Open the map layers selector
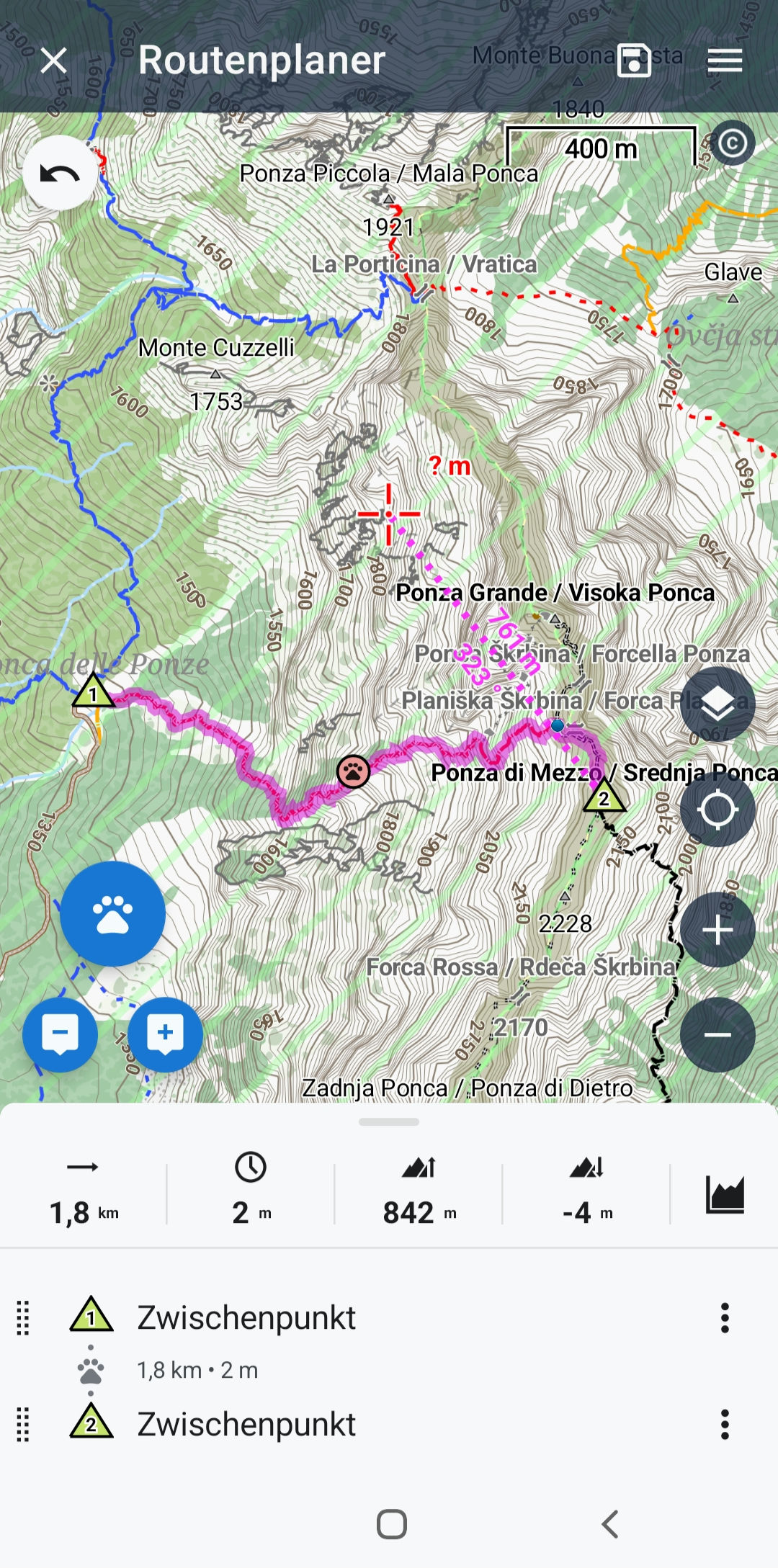 coord(717,704)
